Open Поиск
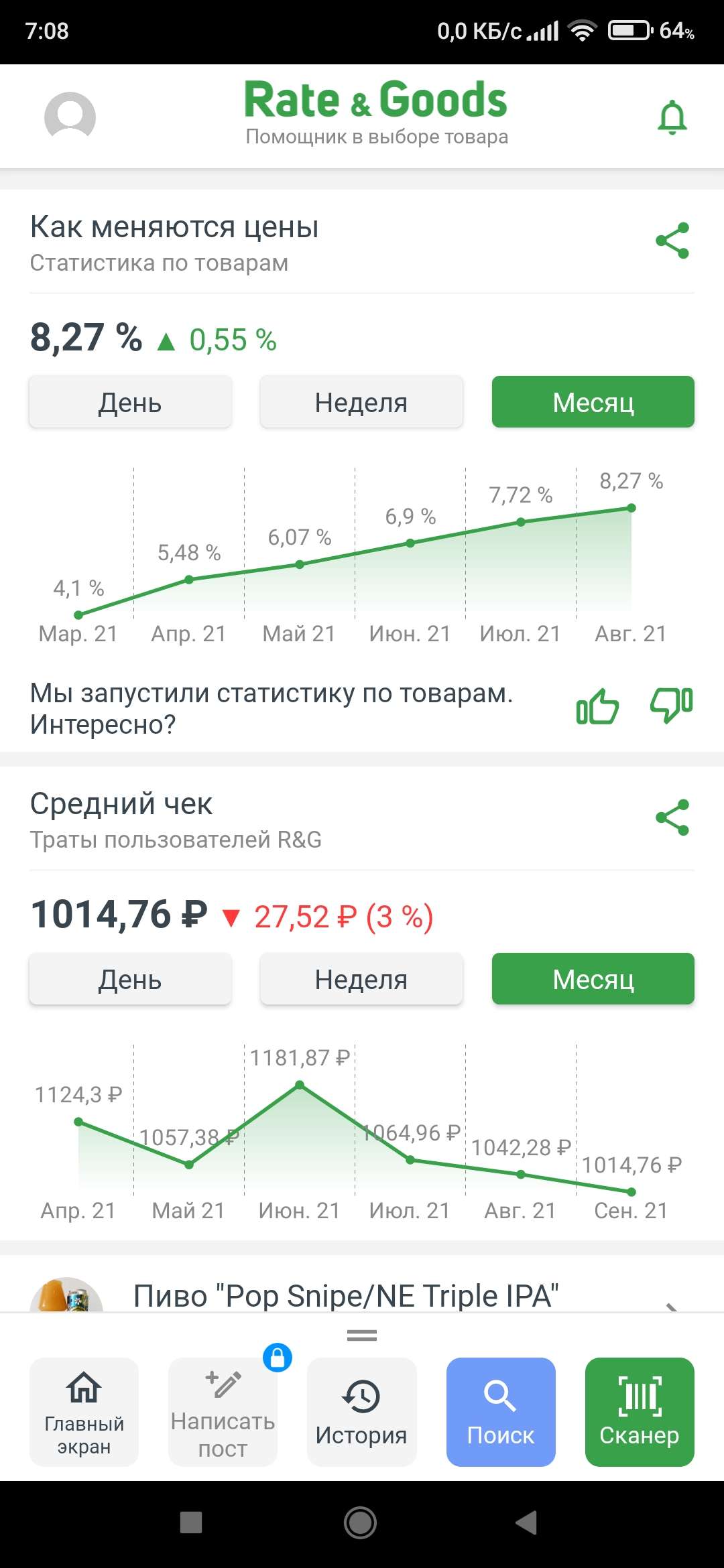The height and width of the screenshot is (1568, 724). [501, 1412]
